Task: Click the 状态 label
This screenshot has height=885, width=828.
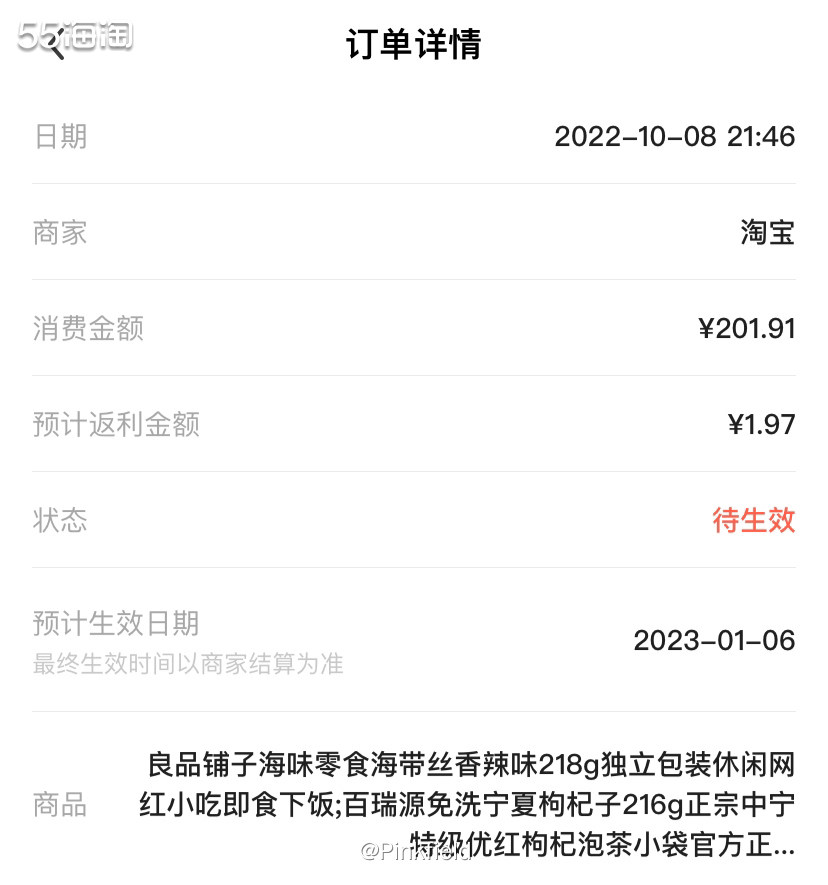Action: point(61,521)
